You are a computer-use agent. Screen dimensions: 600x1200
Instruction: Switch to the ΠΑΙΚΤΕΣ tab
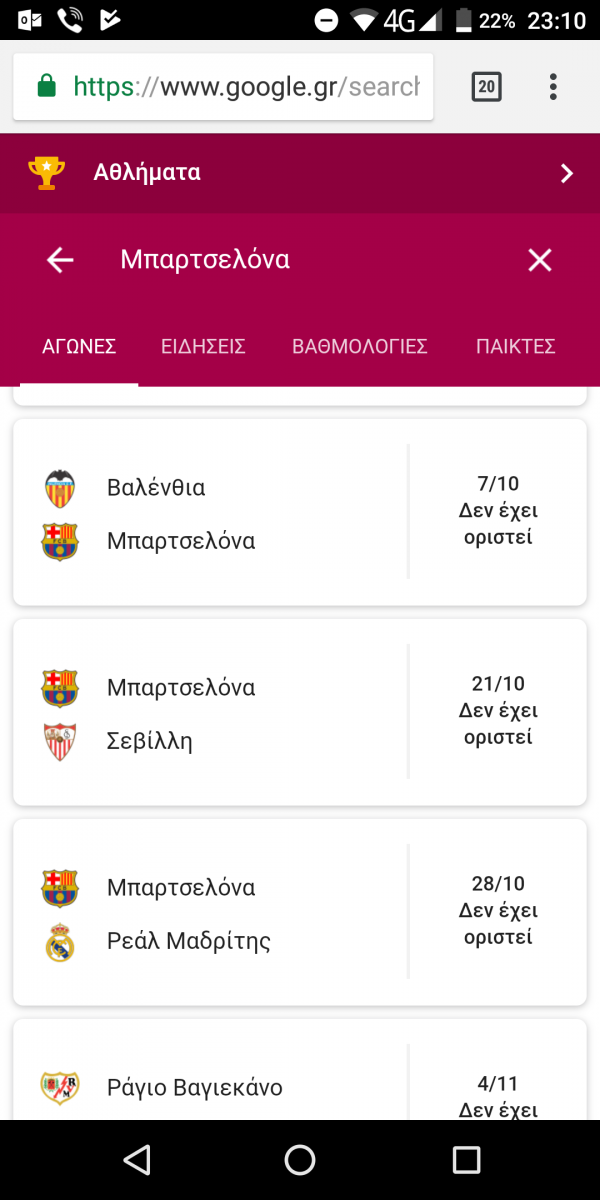coord(516,347)
